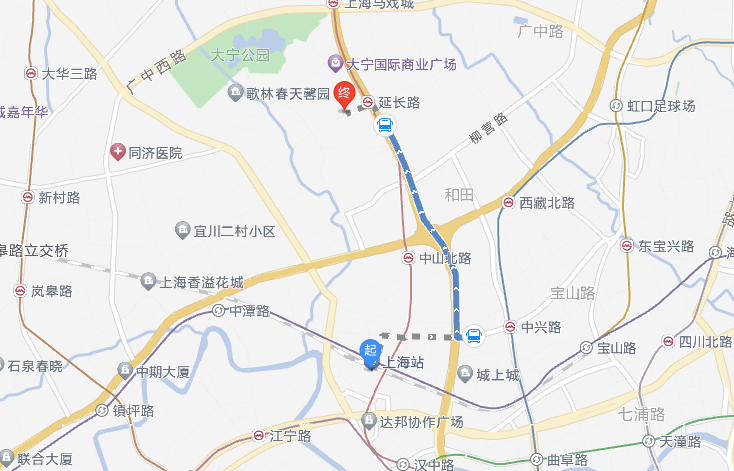Select the bus stop icon near 中兴路
This screenshot has height=471, width=734.
pos(474,336)
